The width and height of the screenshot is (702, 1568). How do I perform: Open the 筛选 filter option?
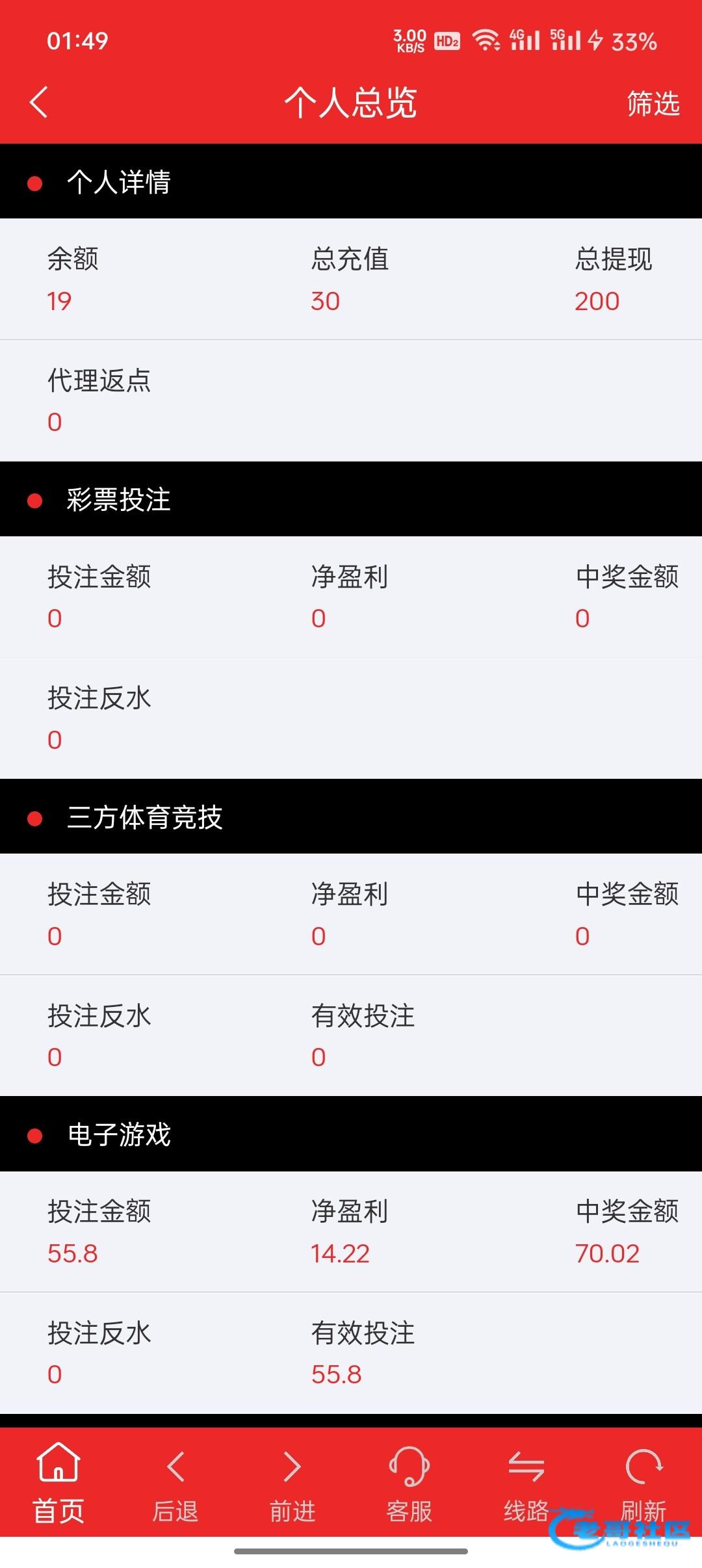(653, 103)
